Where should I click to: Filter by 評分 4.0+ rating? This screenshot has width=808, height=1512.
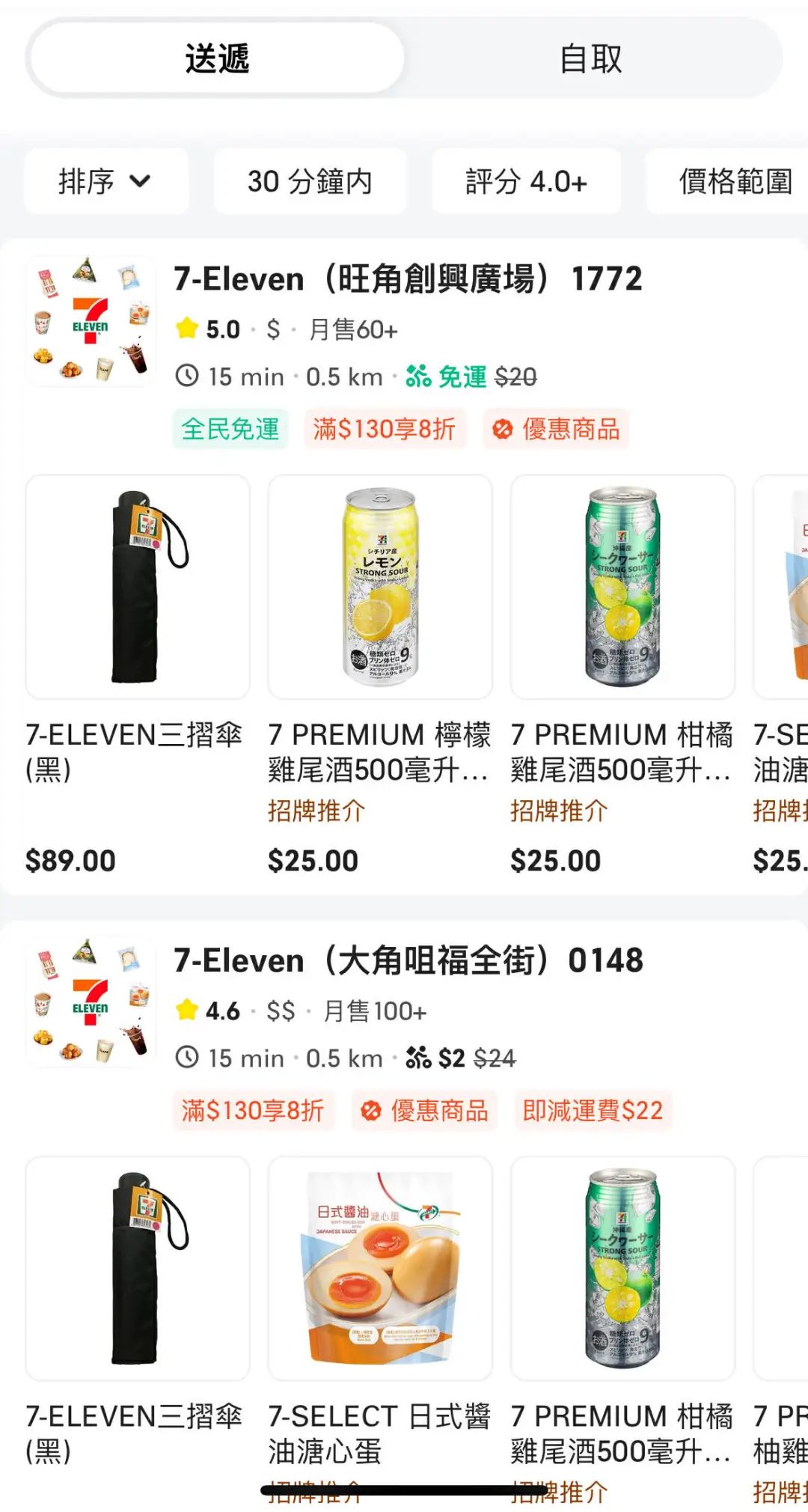pyautogui.click(x=526, y=181)
